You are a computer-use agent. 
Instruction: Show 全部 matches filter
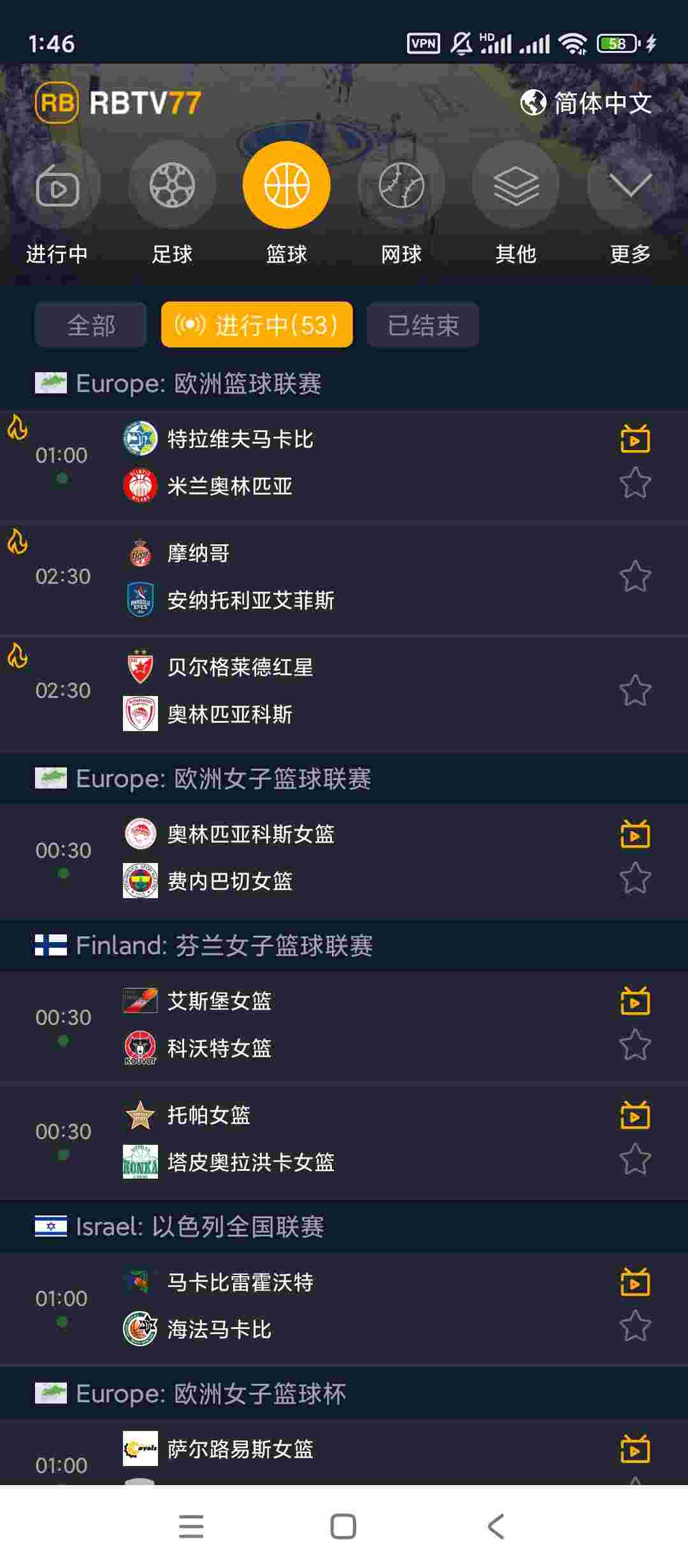click(x=90, y=325)
